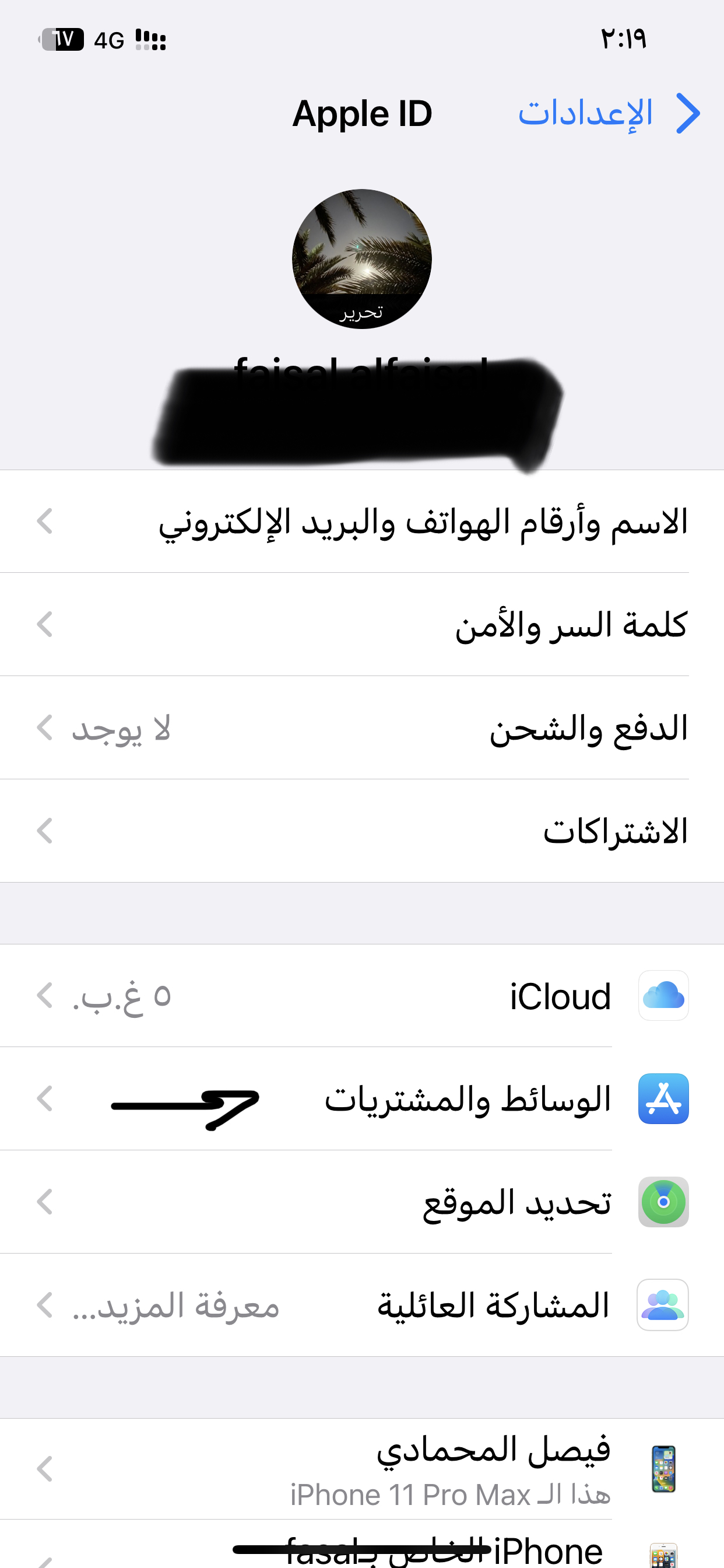Select the فيصل المحمادي iPhone 11 Pro Max device

point(362,1469)
